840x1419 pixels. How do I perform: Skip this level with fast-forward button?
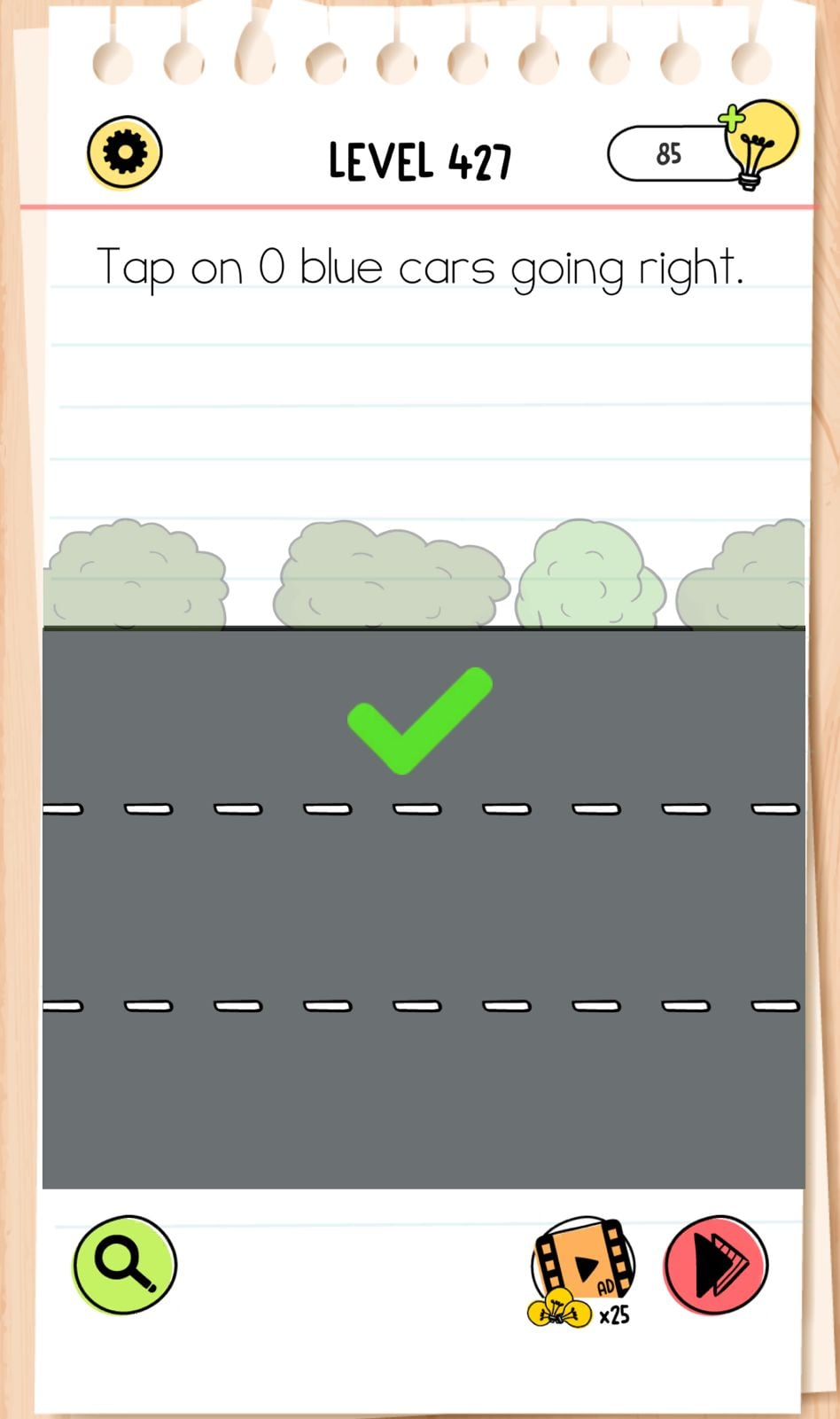click(x=716, y=1265)
